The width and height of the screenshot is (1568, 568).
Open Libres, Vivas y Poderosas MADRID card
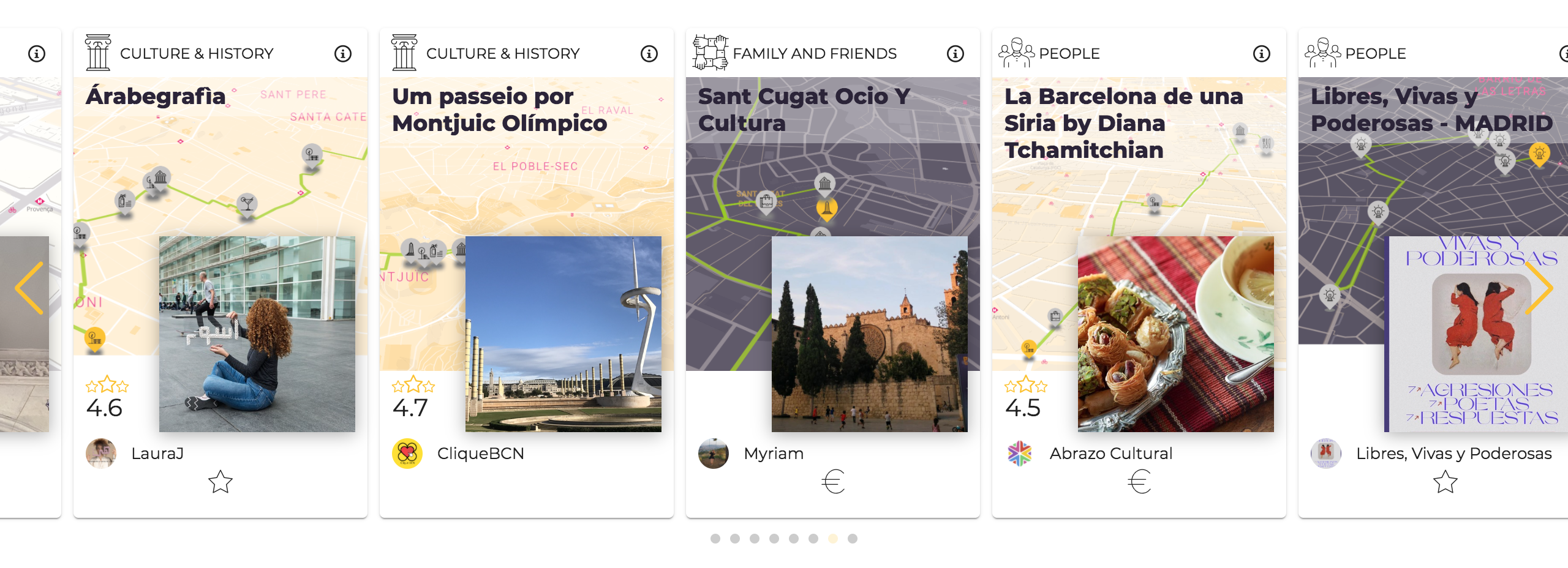coord(1431,110)
